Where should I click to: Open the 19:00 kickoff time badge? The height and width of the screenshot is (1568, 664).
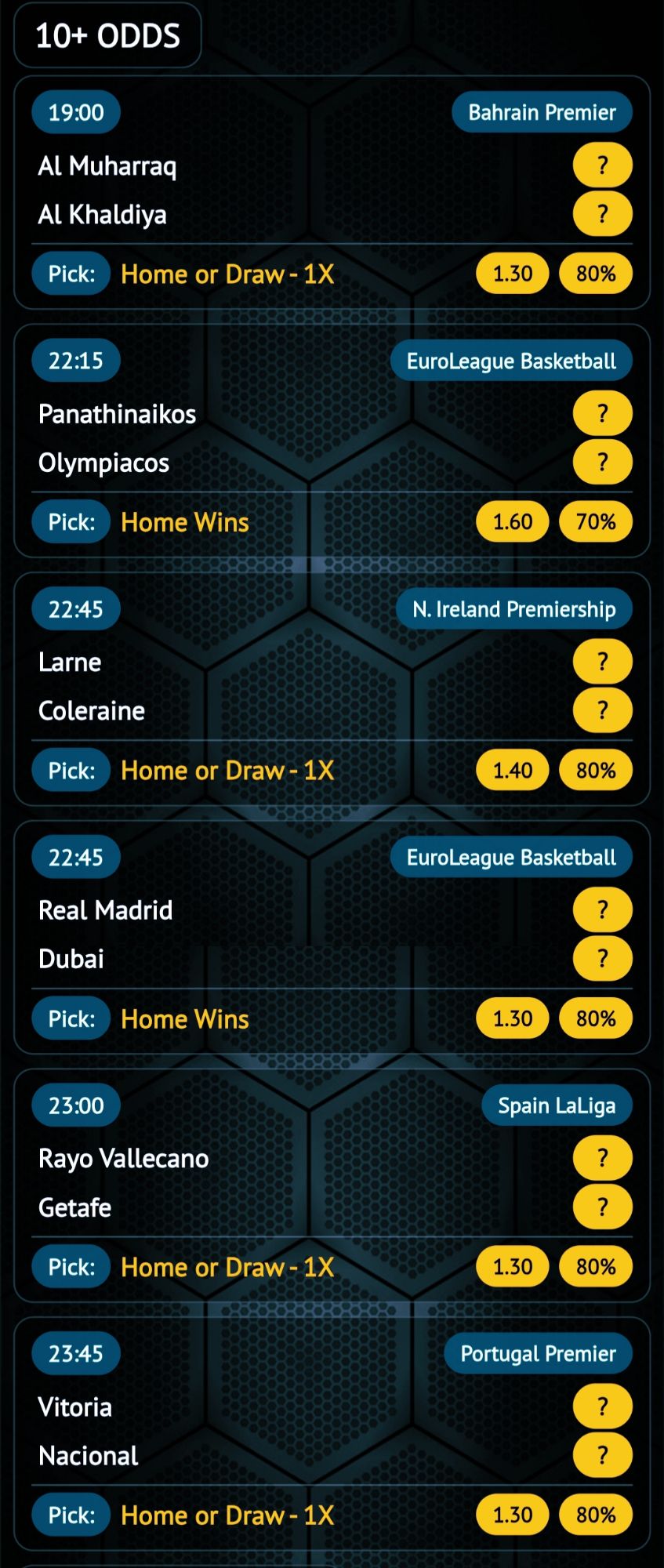75,111
